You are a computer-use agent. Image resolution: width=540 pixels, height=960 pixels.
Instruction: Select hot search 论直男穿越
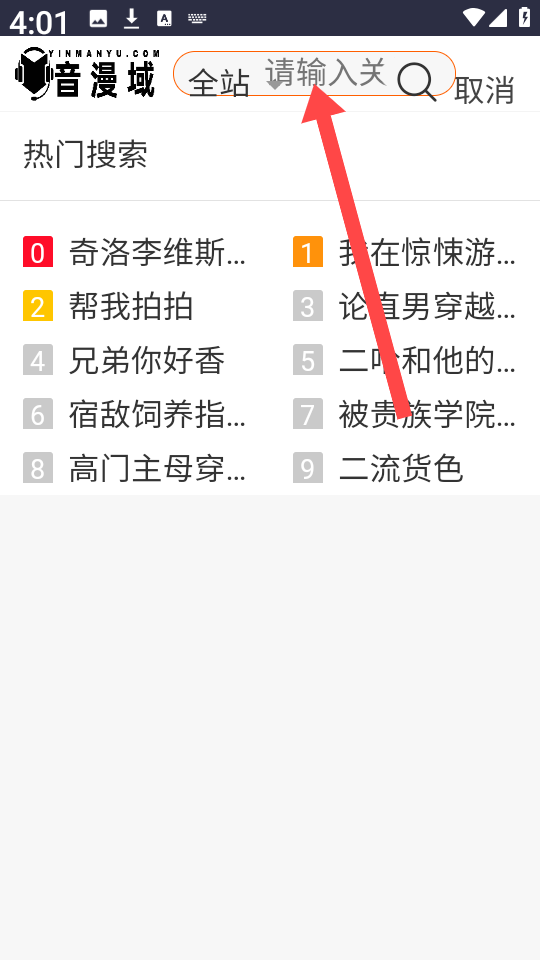pos(427,306)
